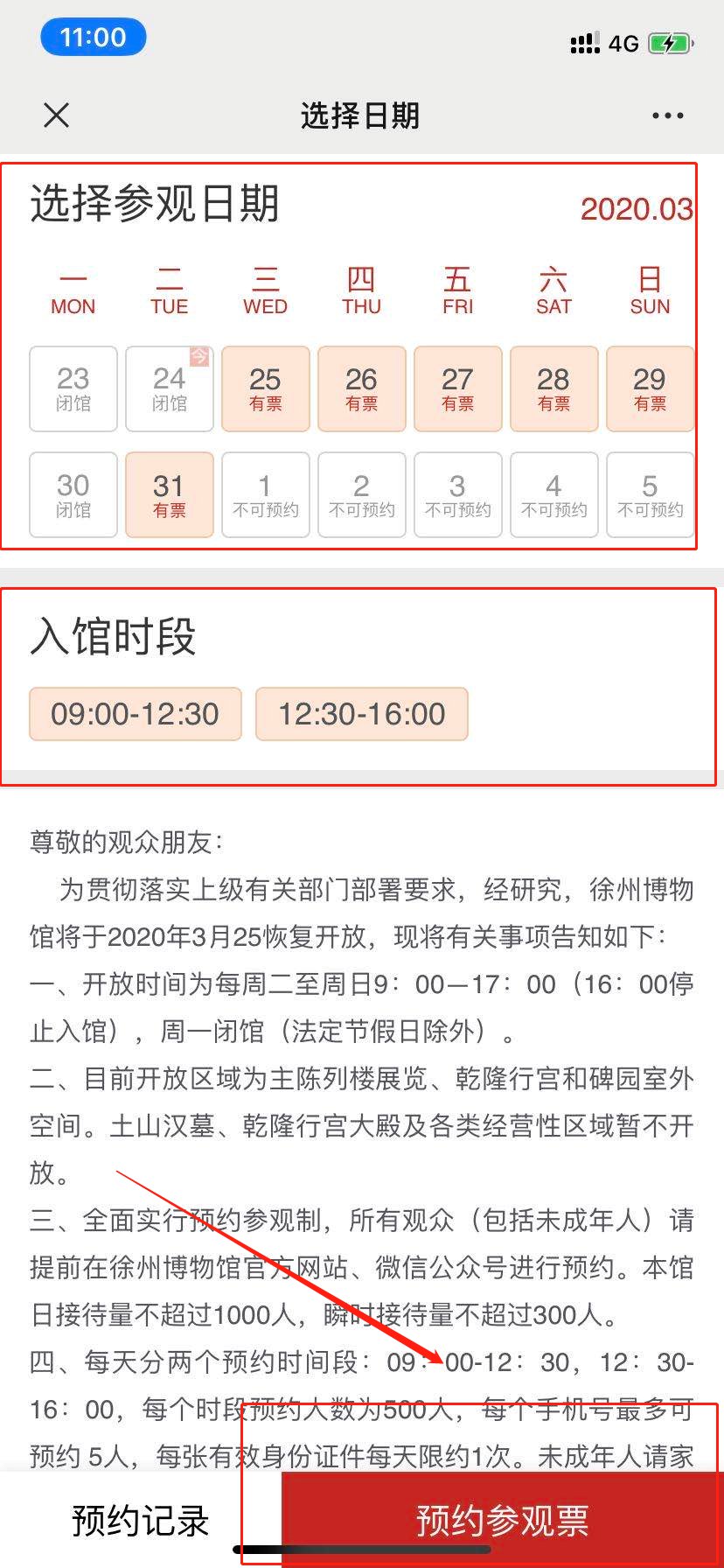This screenshot has height=1568, width=724.
Task: Select March 25 with tickets available
Action: [265, 388]
